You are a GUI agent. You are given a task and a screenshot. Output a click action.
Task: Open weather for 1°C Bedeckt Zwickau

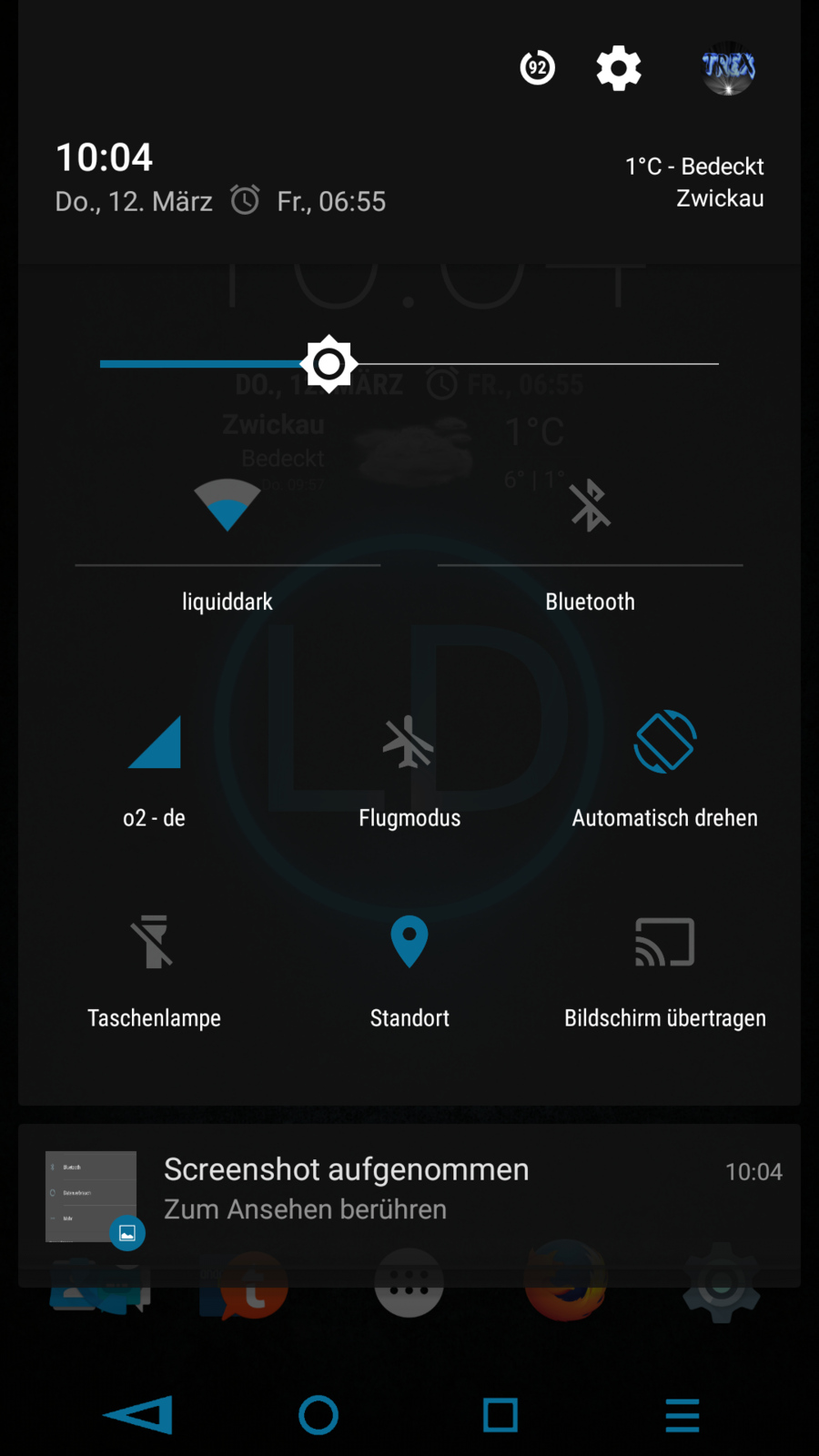[x=695, y=182]
